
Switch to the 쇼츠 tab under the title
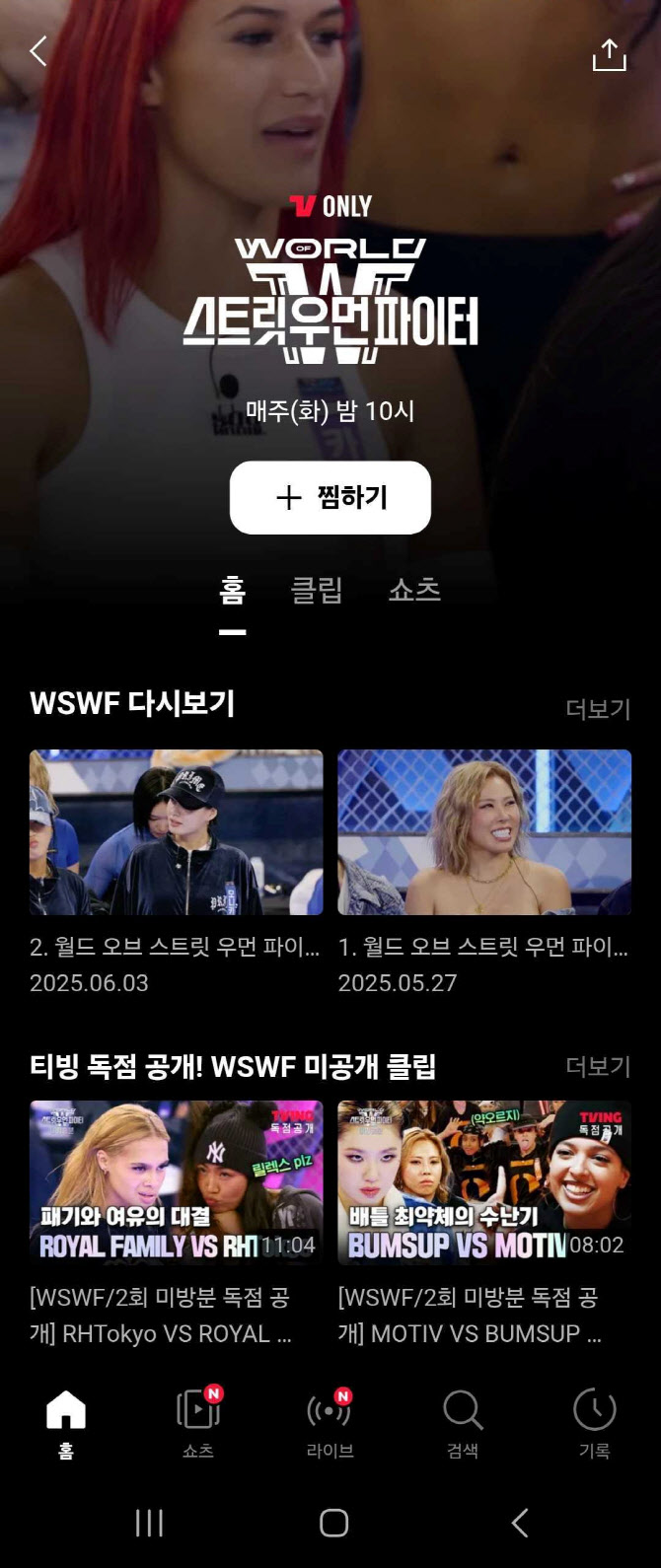tap(414, 590)
